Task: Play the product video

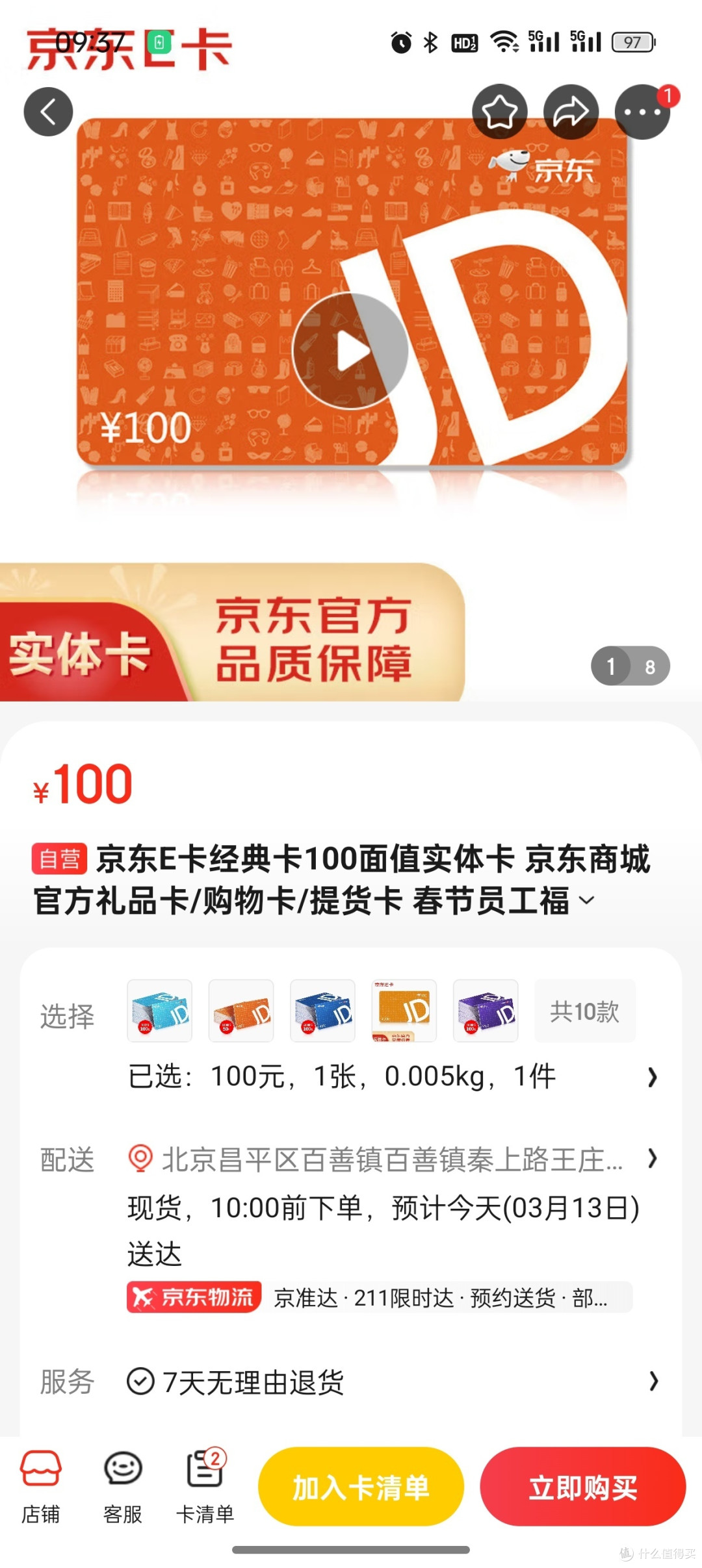Action: point(351,349)
